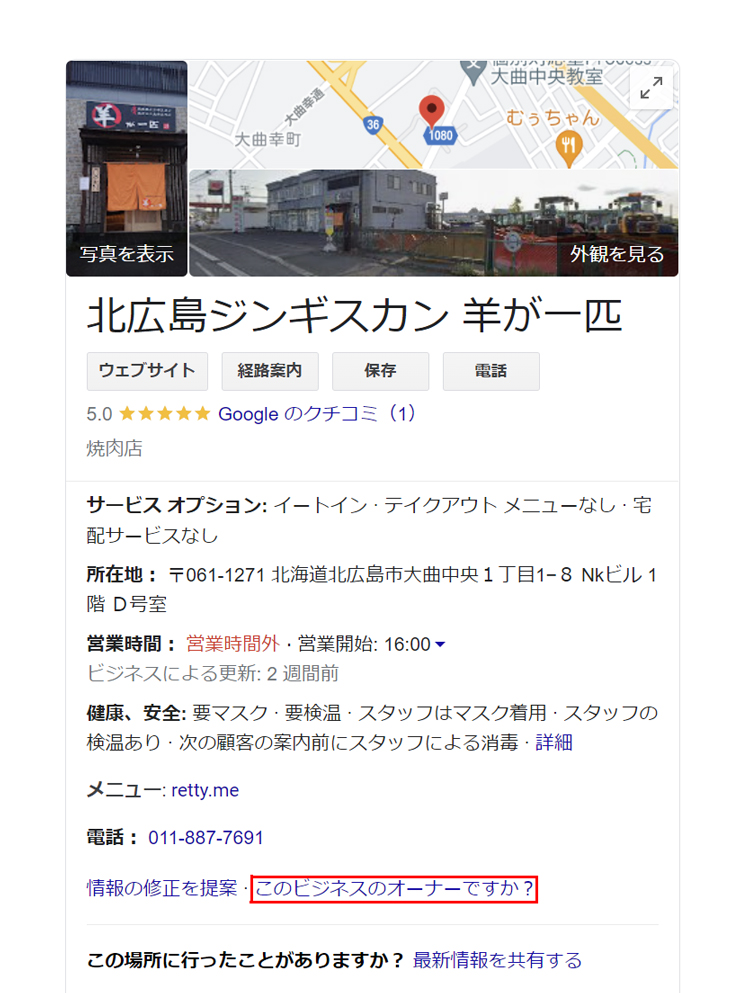Expand the map to full view
Viewport: 740px width, 993px height.
click(651, 88)
